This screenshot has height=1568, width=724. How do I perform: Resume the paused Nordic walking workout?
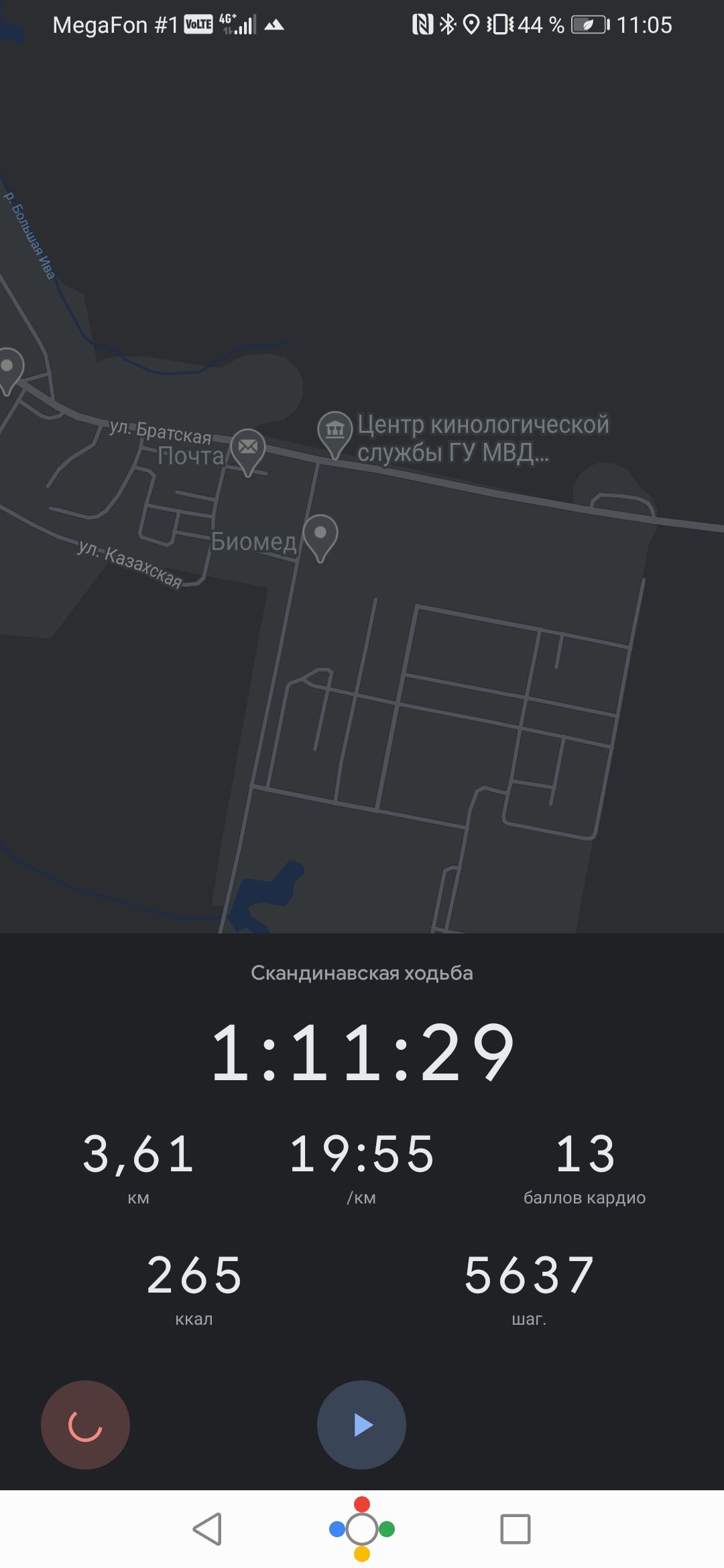[361, 1425]
